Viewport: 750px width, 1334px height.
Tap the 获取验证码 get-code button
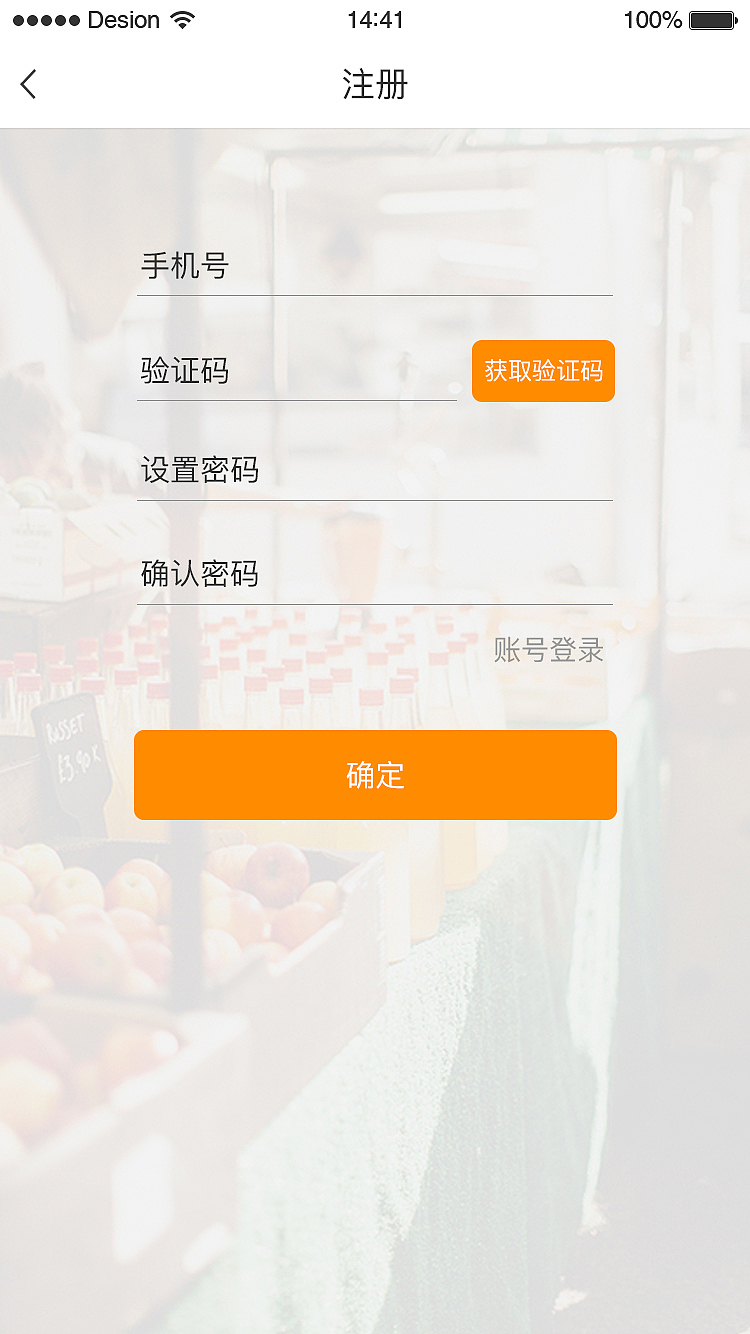[x=543, y=371]
